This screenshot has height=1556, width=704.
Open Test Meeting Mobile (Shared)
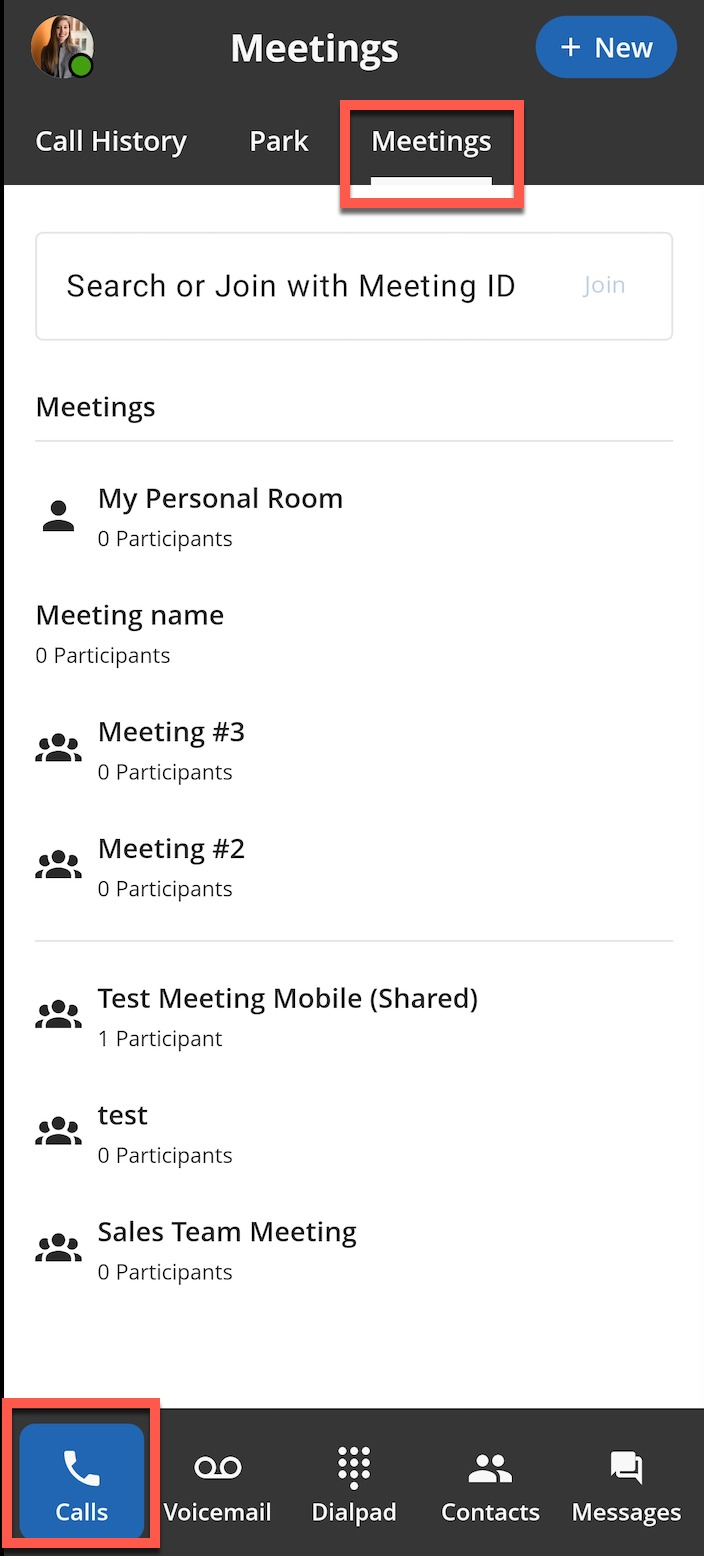[287, 1015]
